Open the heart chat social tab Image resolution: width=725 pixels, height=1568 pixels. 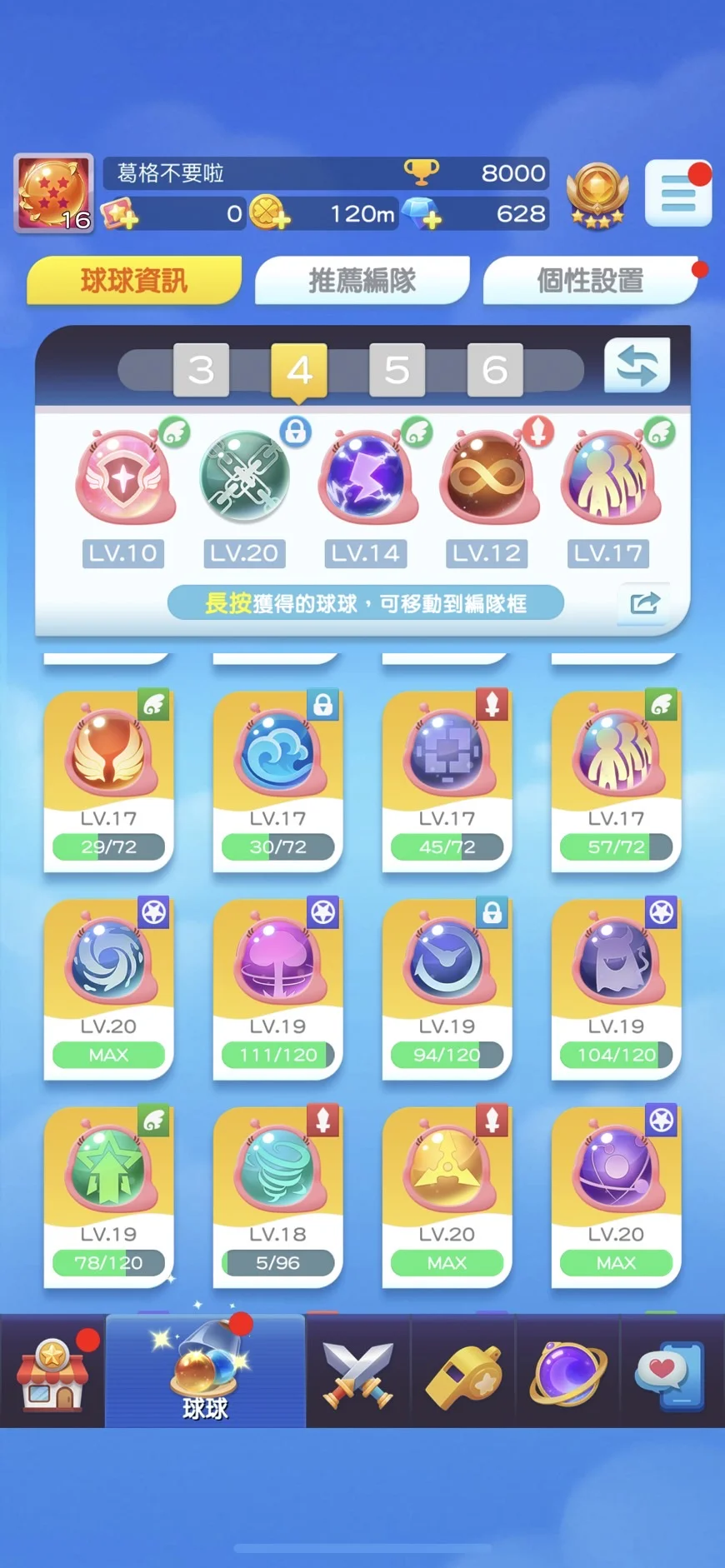coord(672,1372)
